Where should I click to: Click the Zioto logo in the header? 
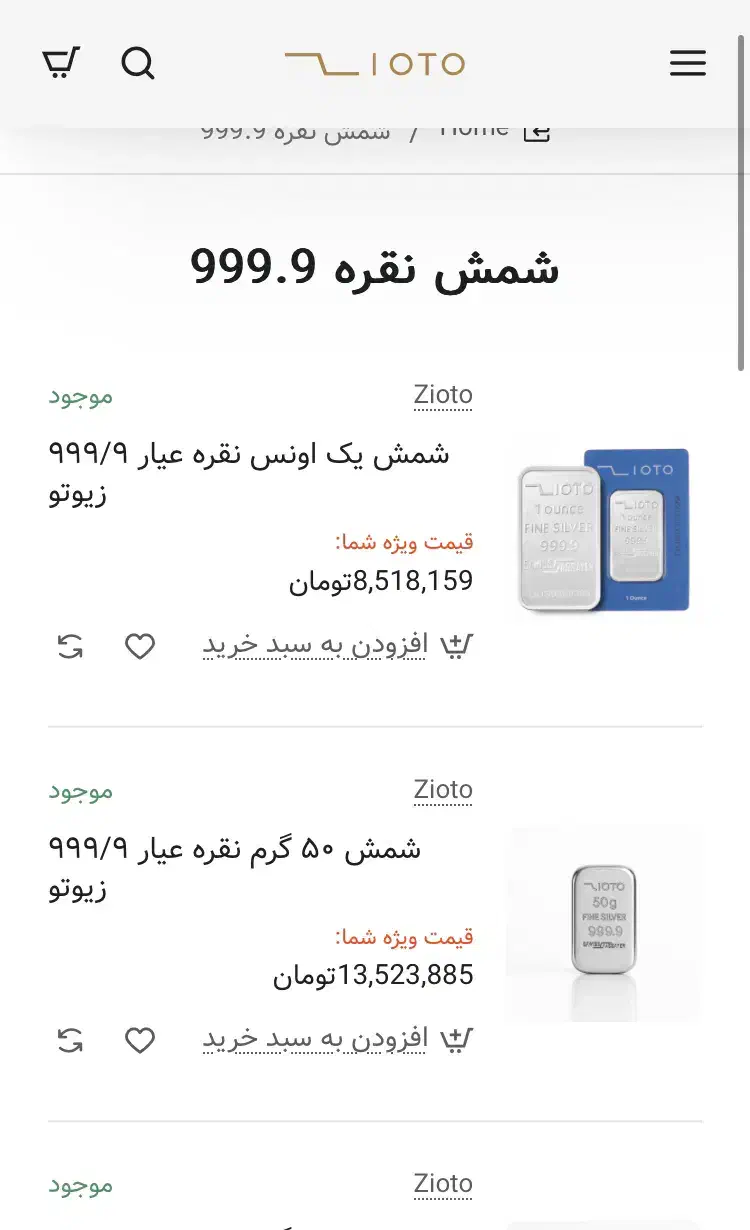click(375, 63)
